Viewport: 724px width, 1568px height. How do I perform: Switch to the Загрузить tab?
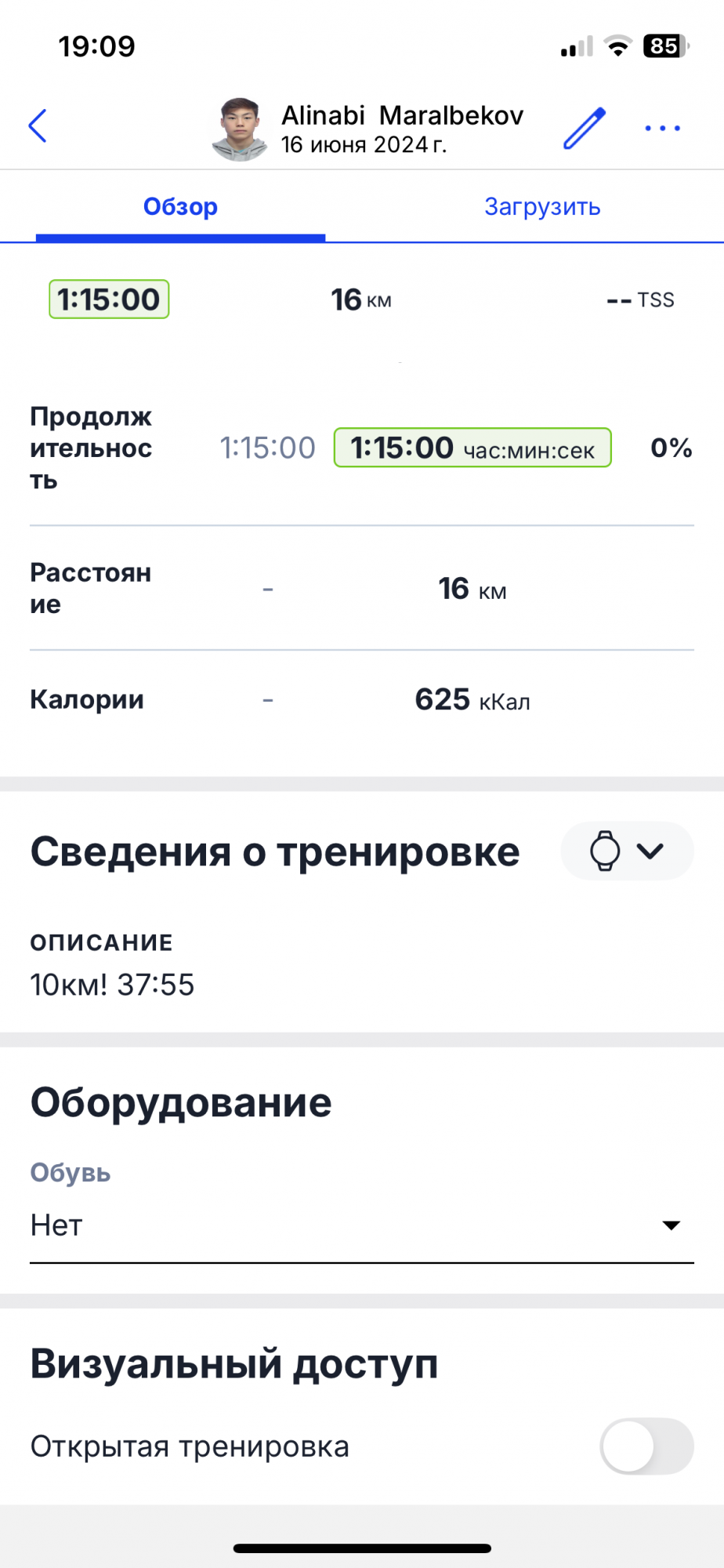(542, 207)
